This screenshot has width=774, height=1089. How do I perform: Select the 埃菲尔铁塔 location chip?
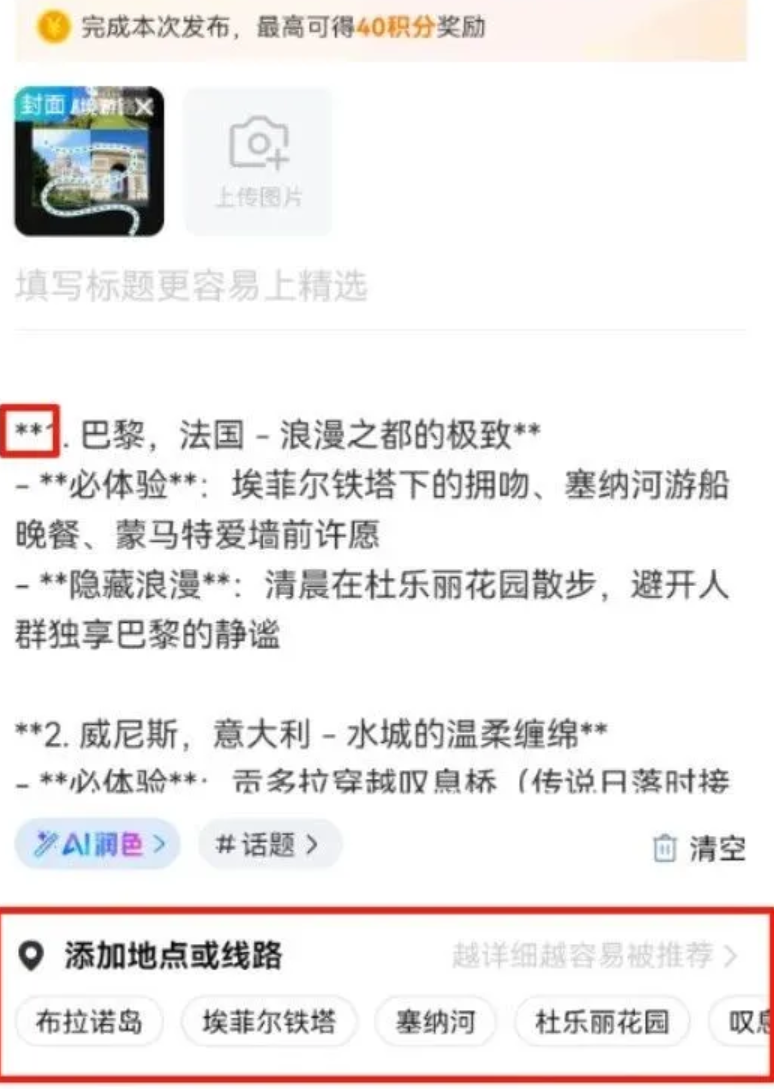[x=268, y=1022]
